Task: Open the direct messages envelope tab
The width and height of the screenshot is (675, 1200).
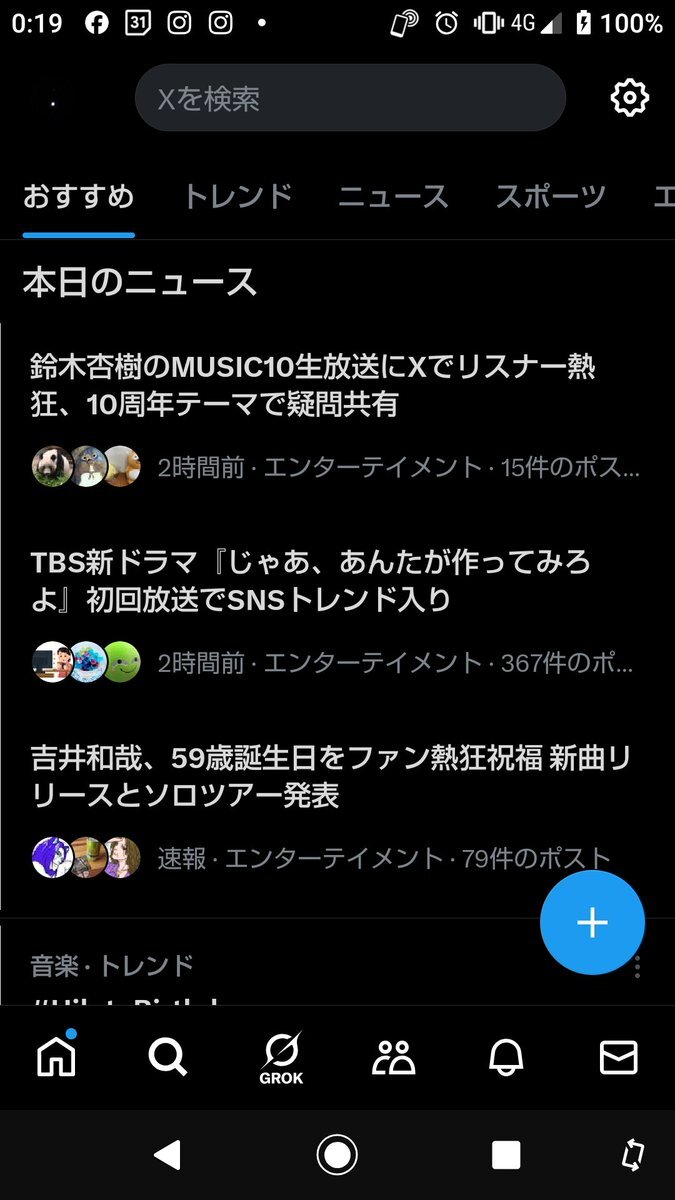Action: 618,1057
